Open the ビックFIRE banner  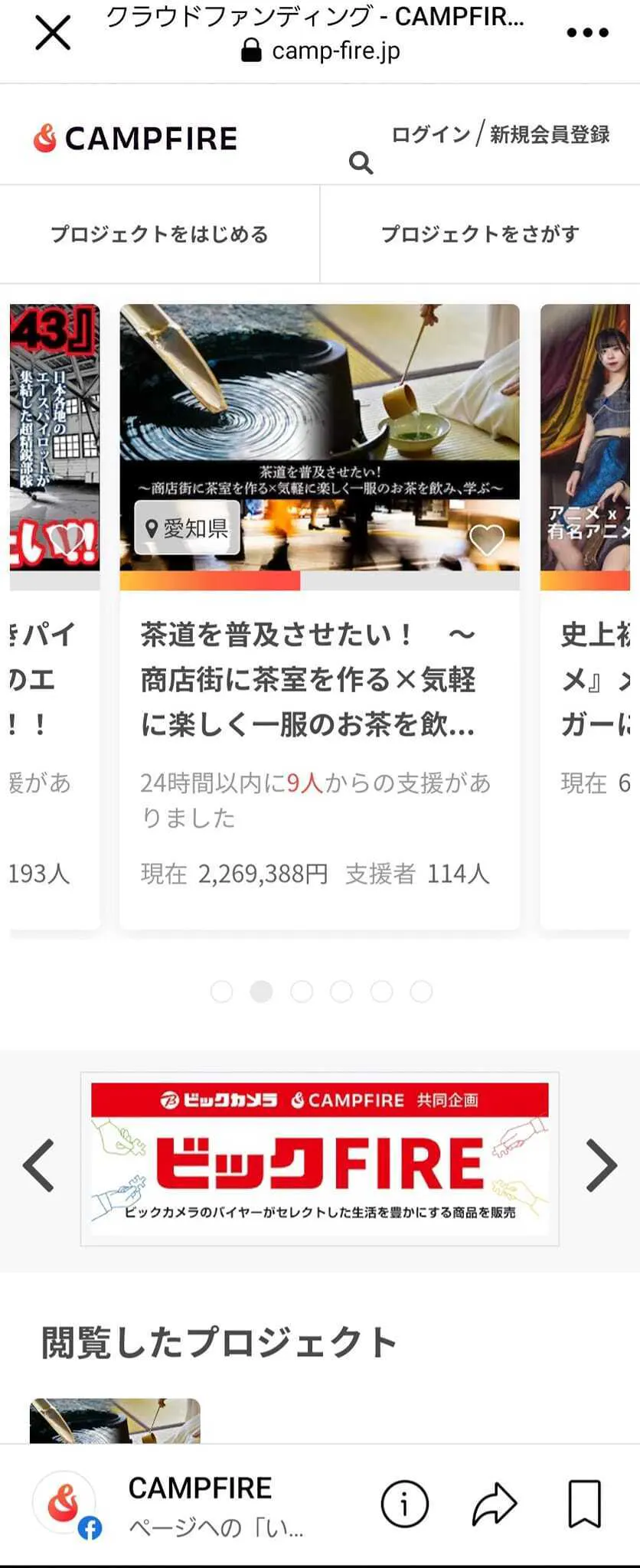pos(319,1158)
